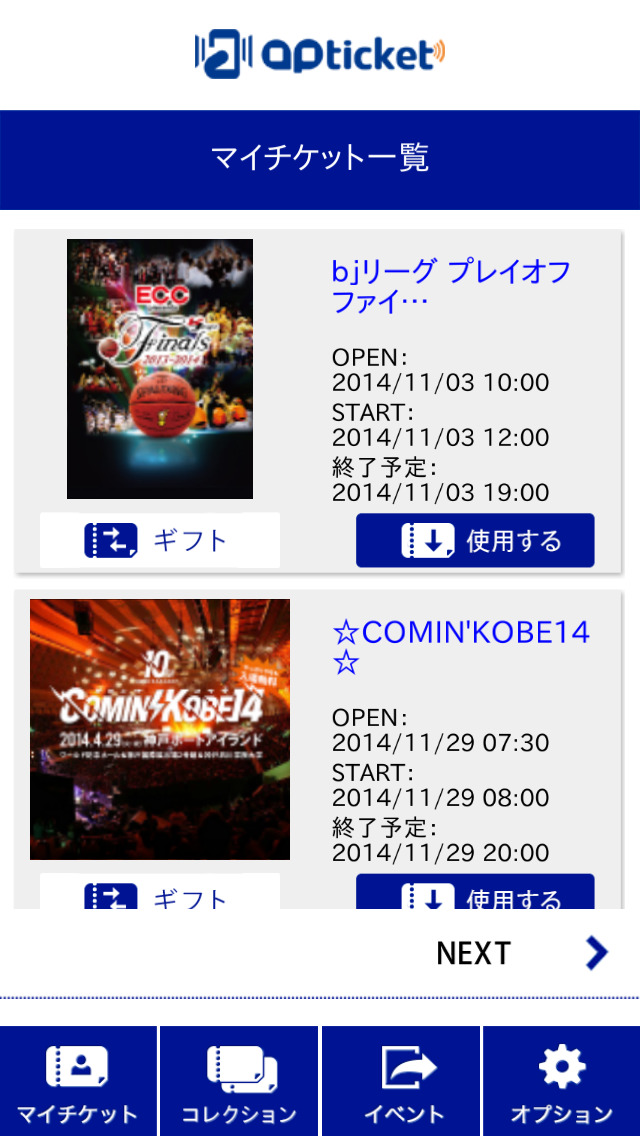Viewport: 640px width, 1136px height.
Task: Open the bjリーグ プレイオフ ticket title
Action: [452, 285]
